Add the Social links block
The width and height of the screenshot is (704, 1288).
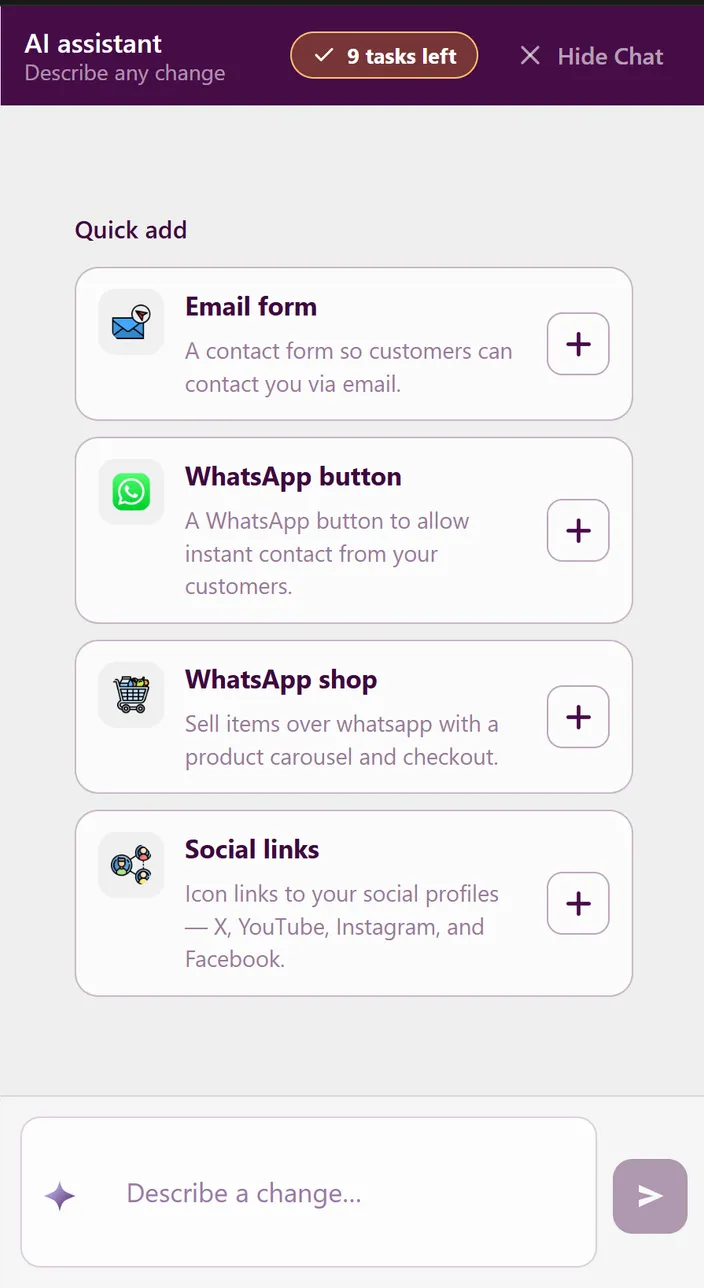(578, 903)
